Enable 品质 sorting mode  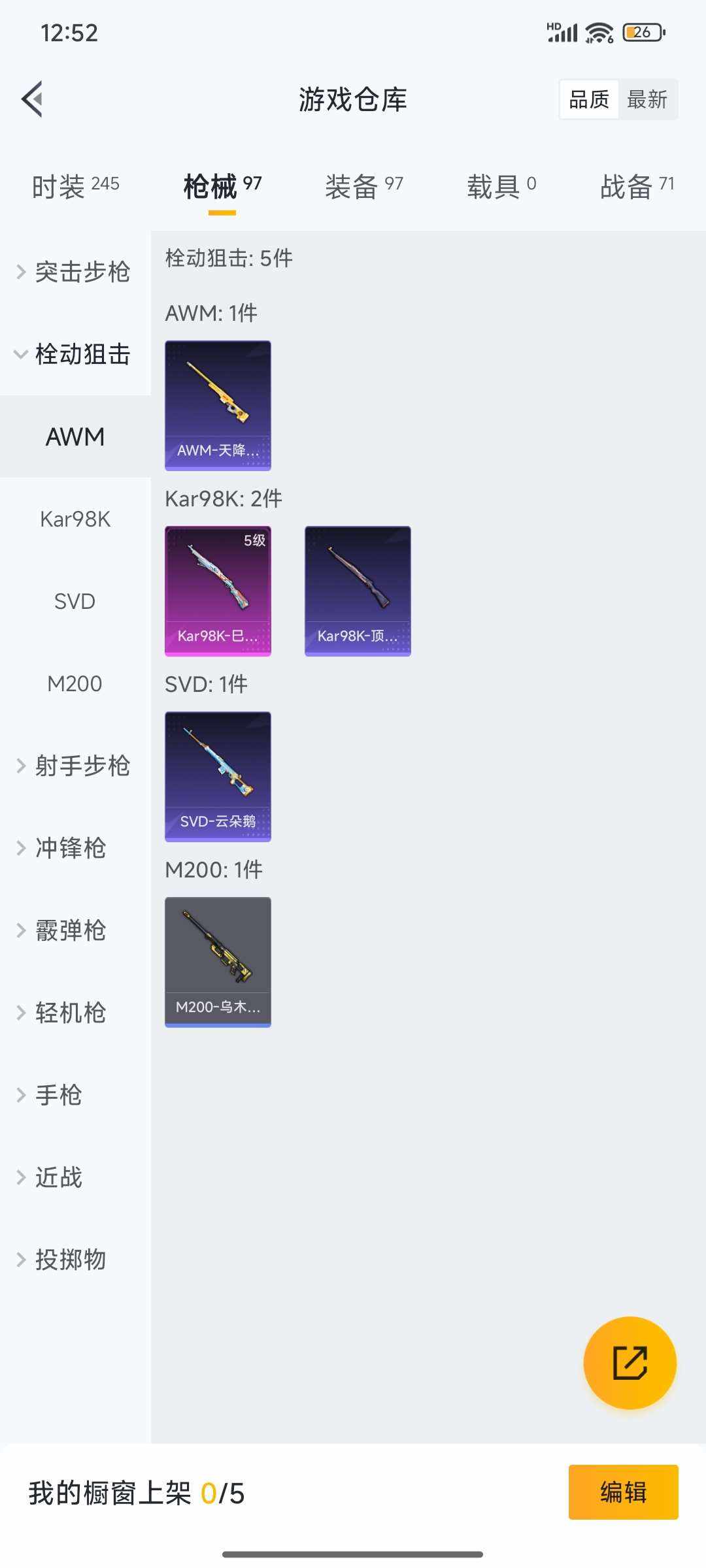pos(588,99)
